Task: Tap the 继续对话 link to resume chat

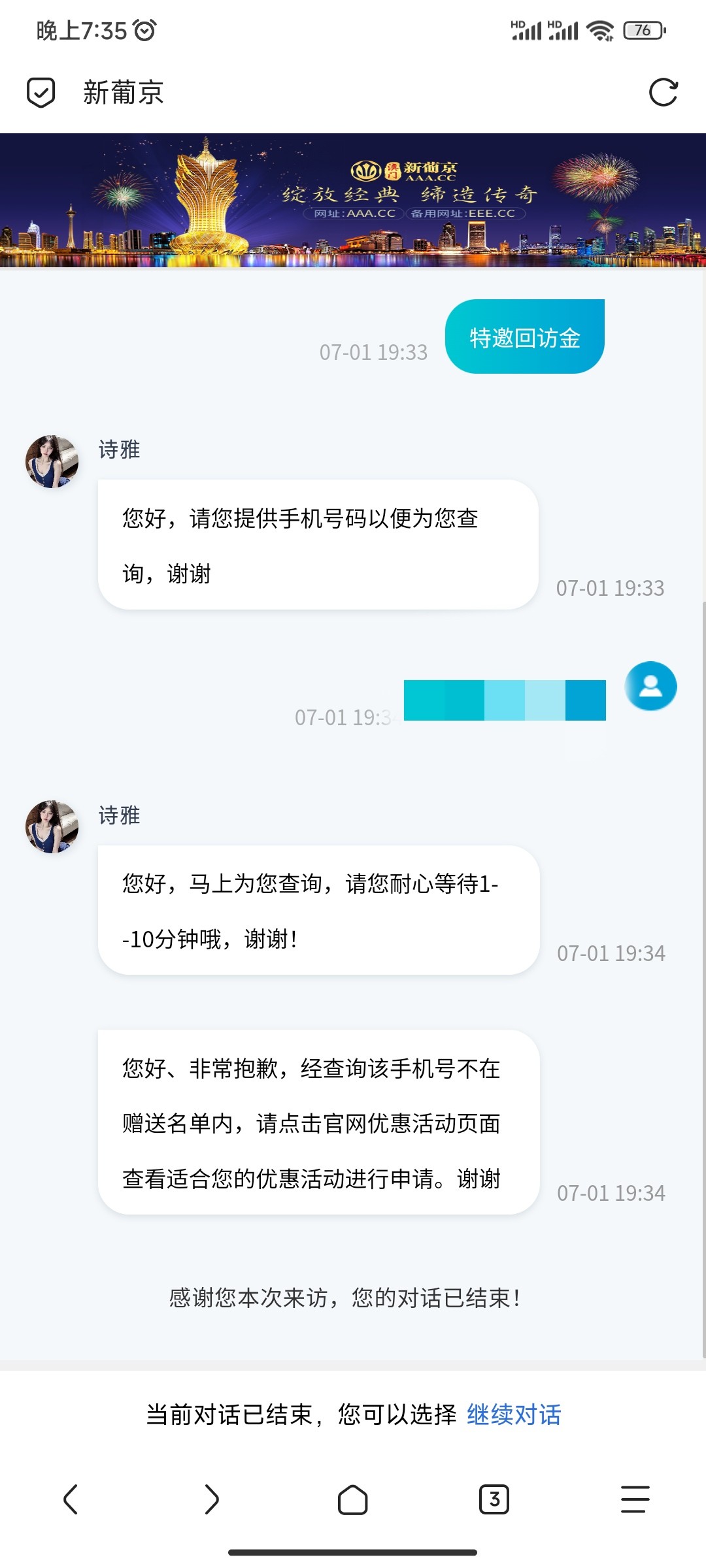Action: 514,1415
